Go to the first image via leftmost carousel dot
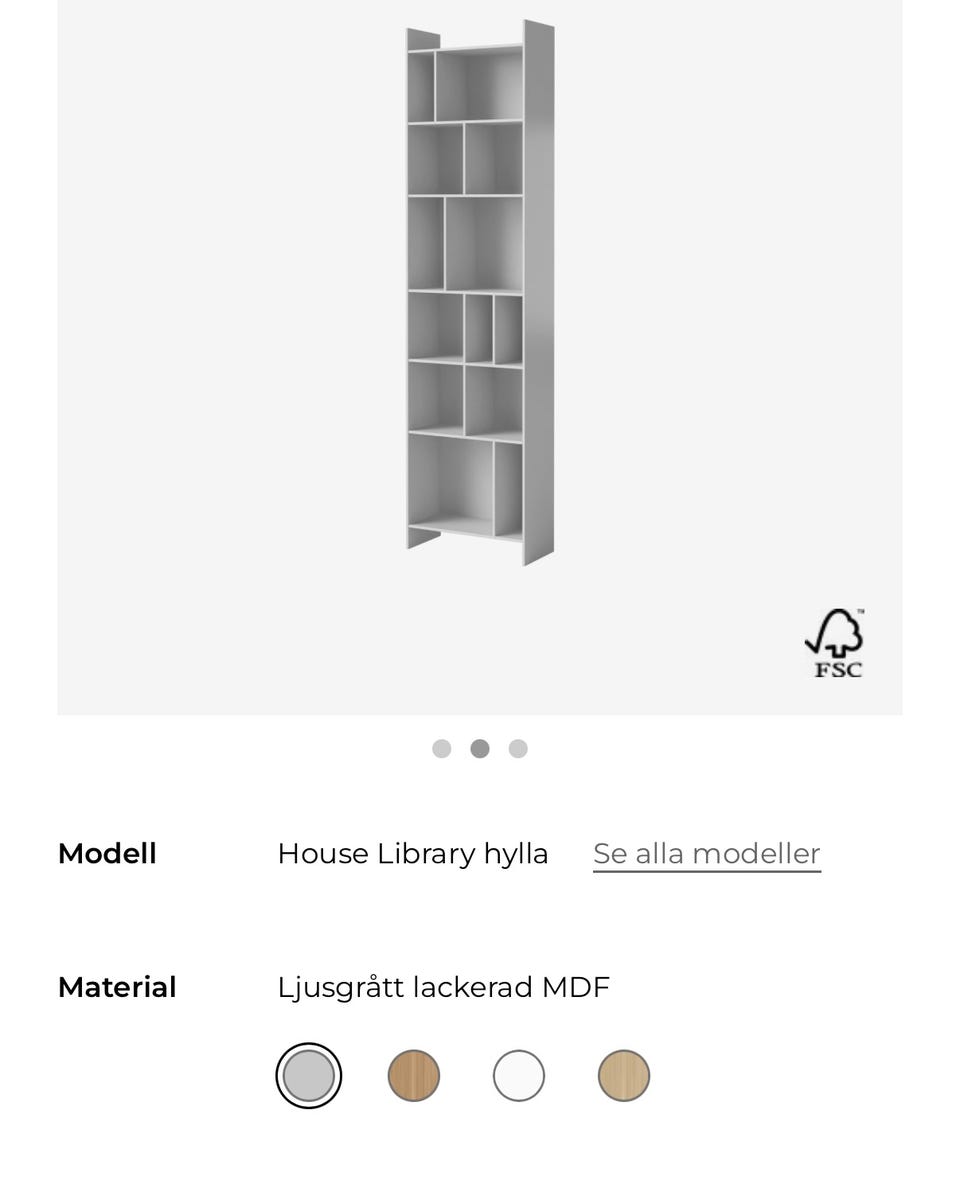Viewport: 960px width, 1180px height. tap(442, 747)
